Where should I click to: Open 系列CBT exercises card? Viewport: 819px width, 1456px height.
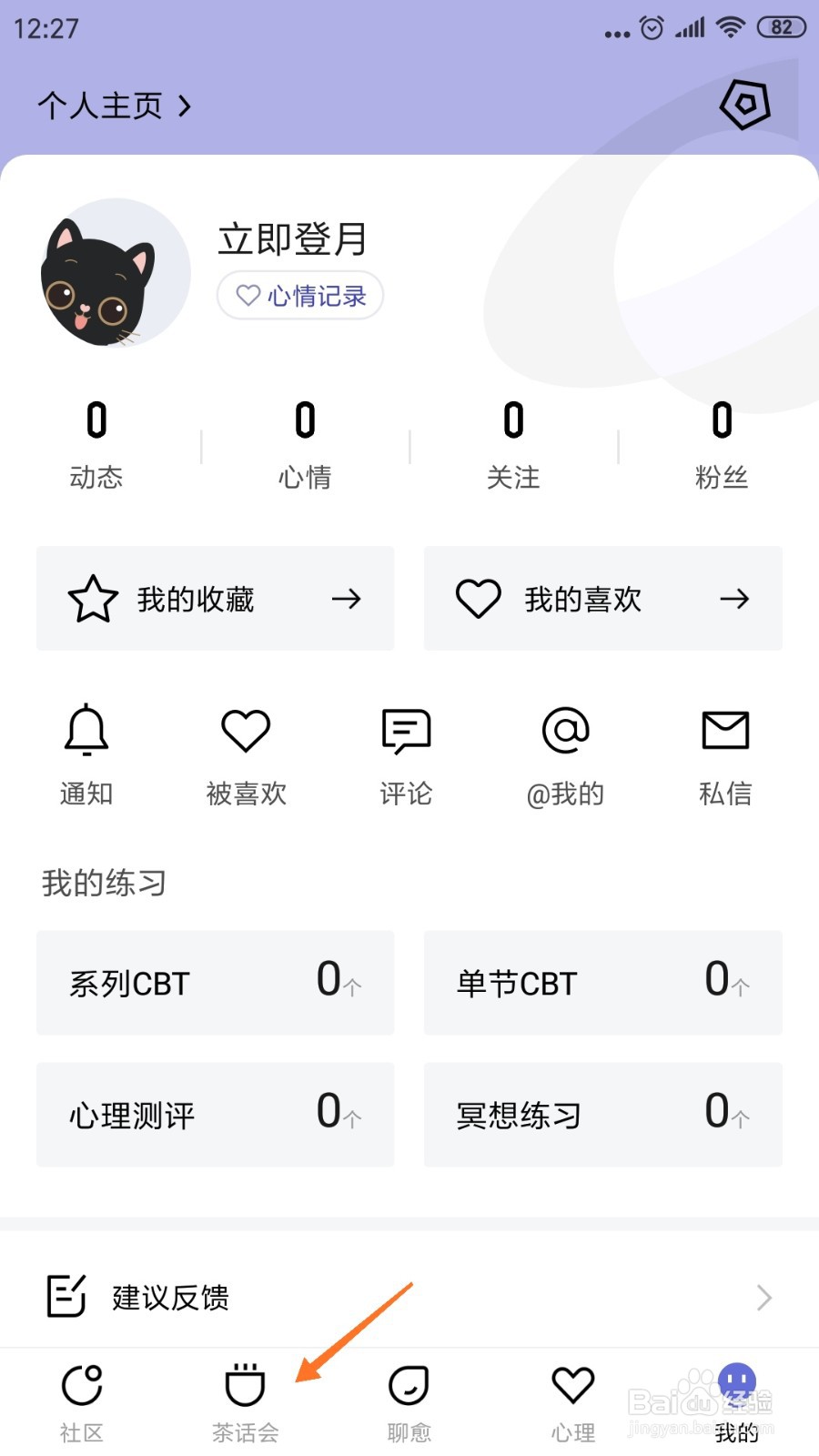215,983
